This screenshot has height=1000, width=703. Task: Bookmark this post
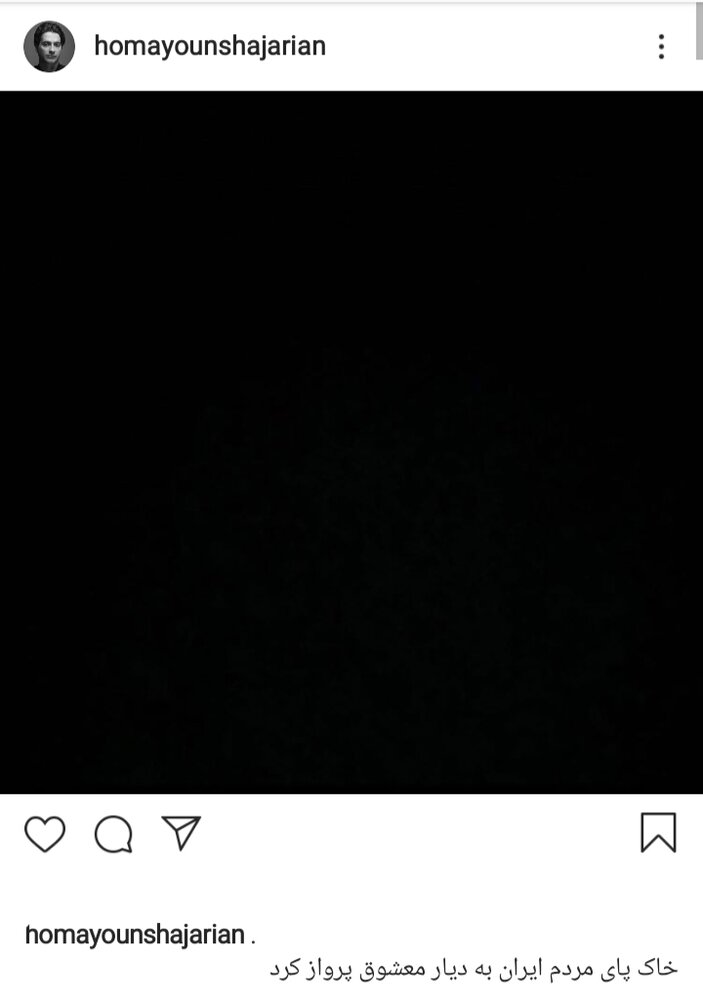click(658, 832)
